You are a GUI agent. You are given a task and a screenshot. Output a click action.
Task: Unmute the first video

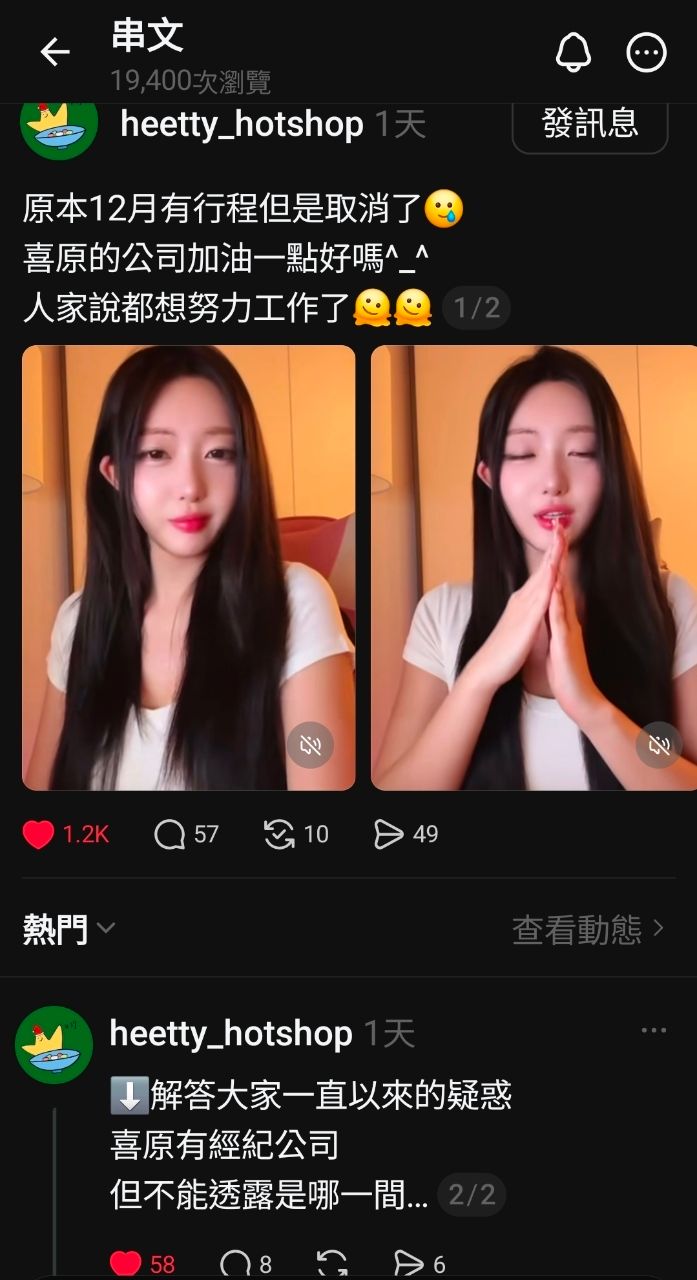click(310, 746)
